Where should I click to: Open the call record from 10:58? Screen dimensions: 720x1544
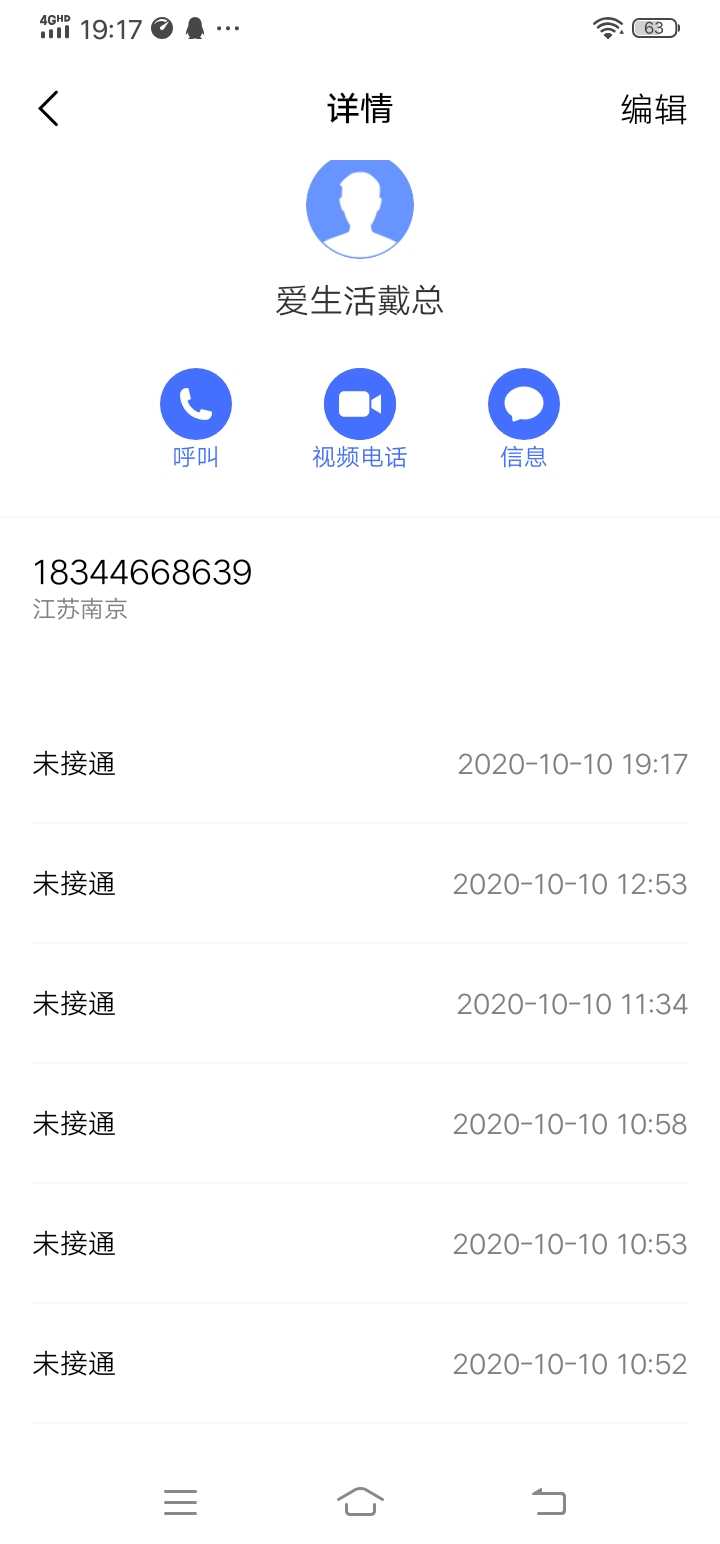coord(360,1124)
